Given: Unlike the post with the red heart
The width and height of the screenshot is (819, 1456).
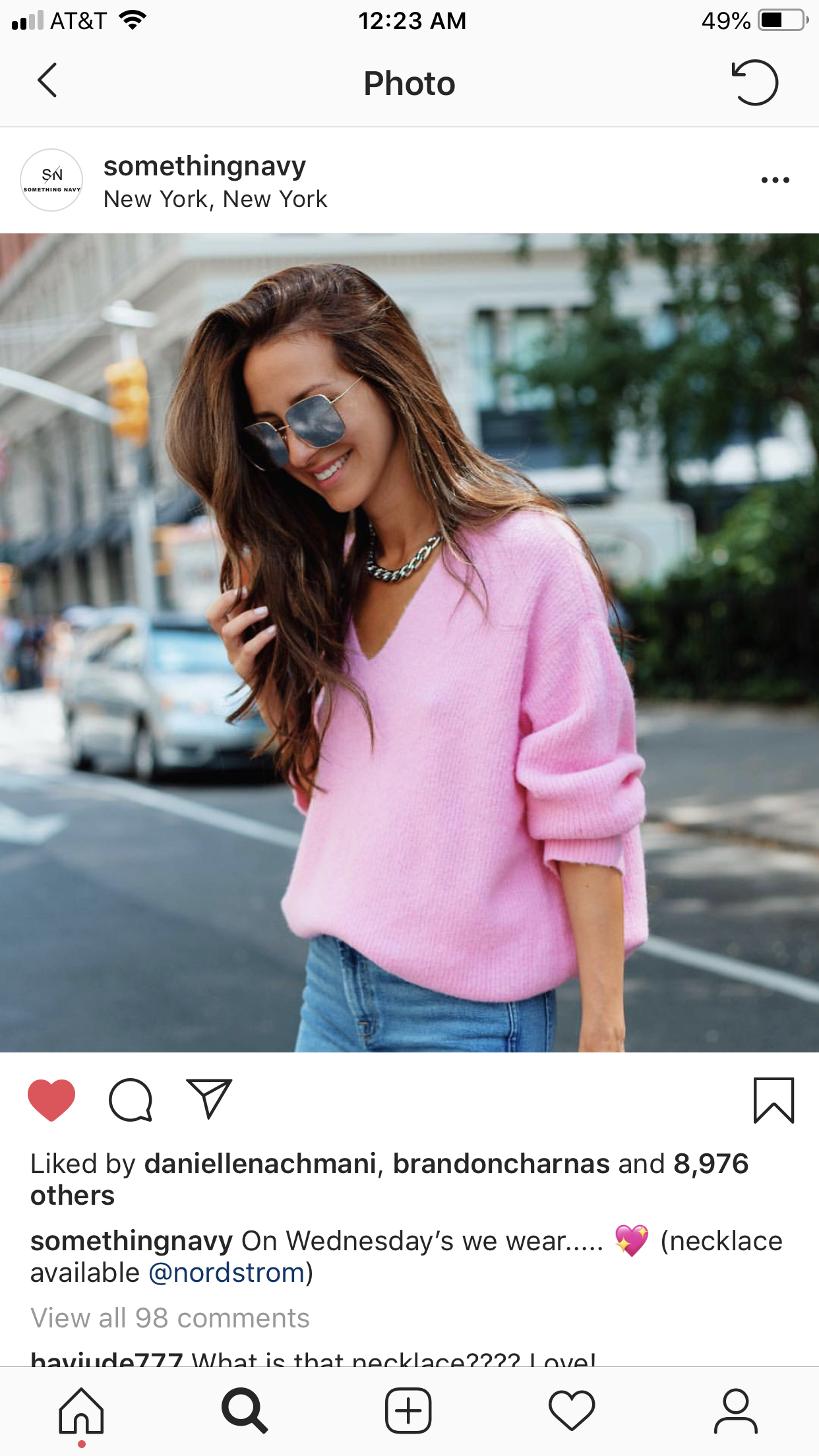Looking at the screenshot, I should click(51, 1099).
